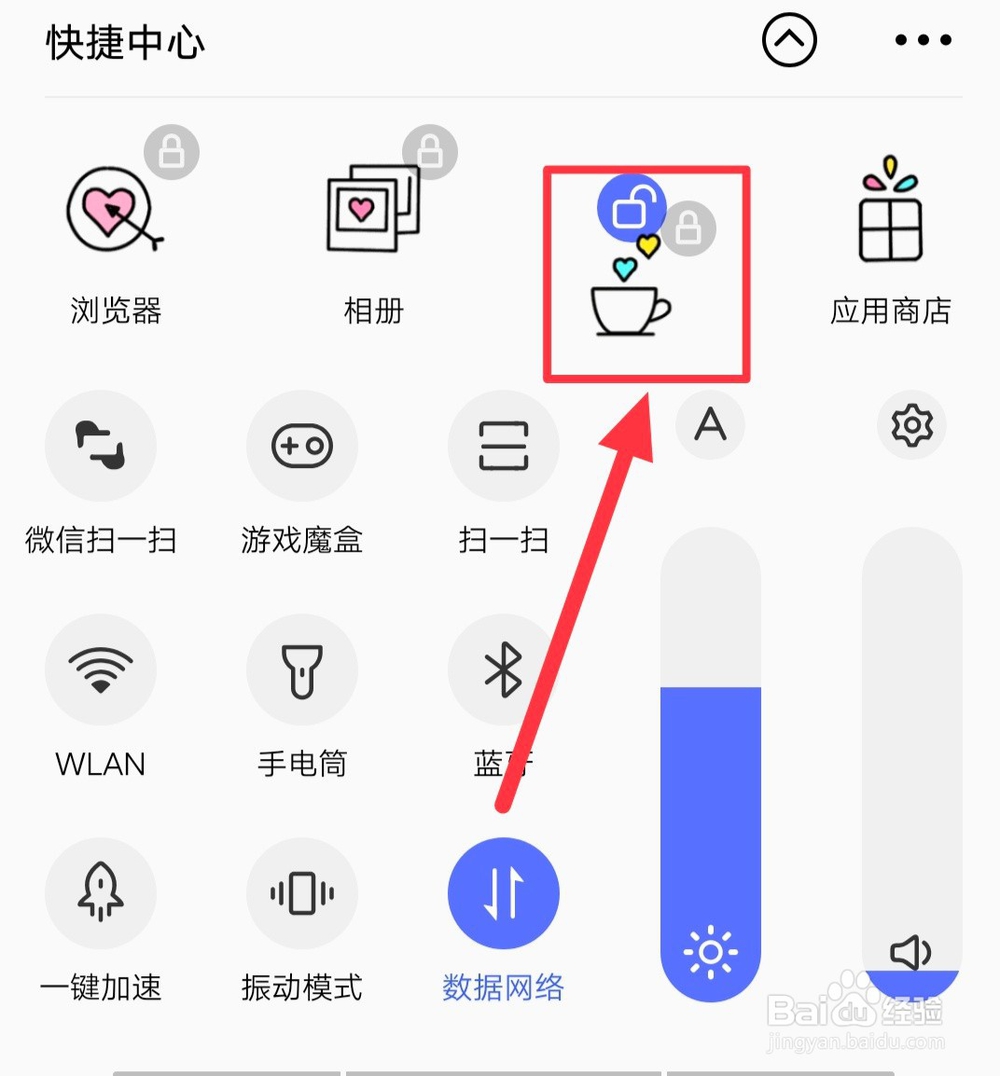Toggle WLAN on
This screenshot has height=1076, width=1000.
100,670
